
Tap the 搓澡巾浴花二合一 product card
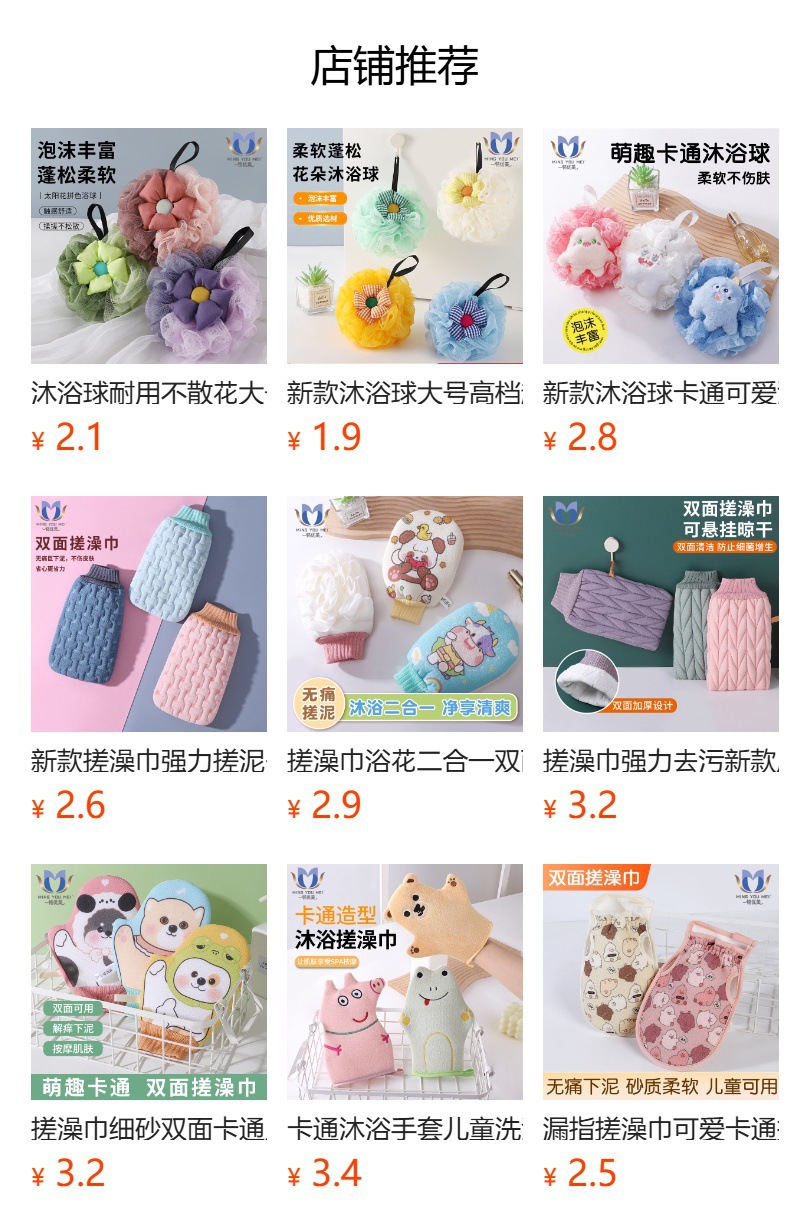pyautogui.click(x=405, y=660)
